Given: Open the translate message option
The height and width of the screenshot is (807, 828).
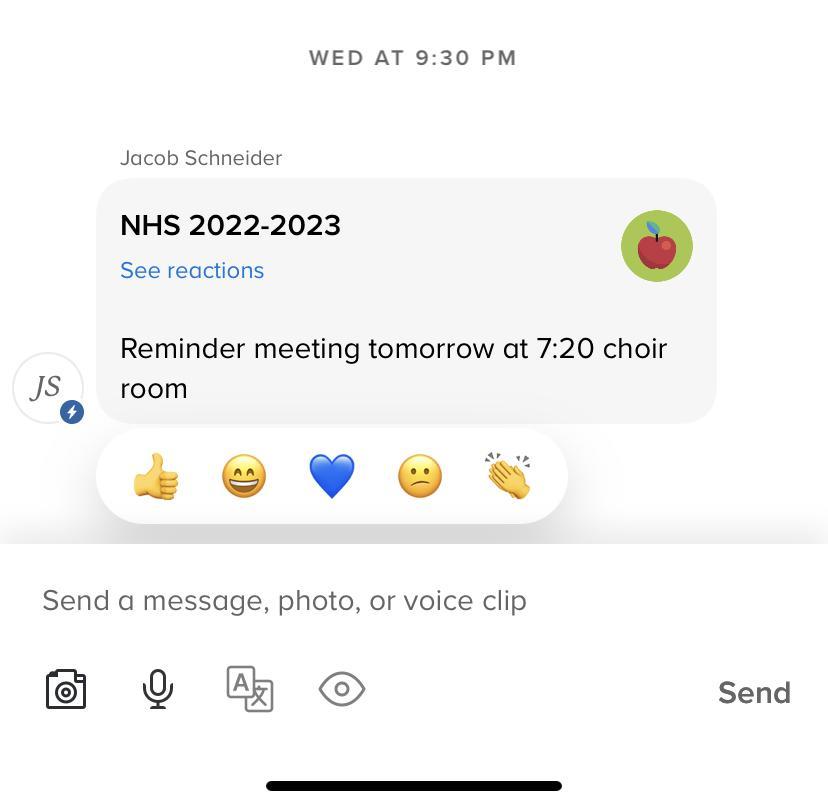Looking at the screenshot, I should (x=250, y=690).
